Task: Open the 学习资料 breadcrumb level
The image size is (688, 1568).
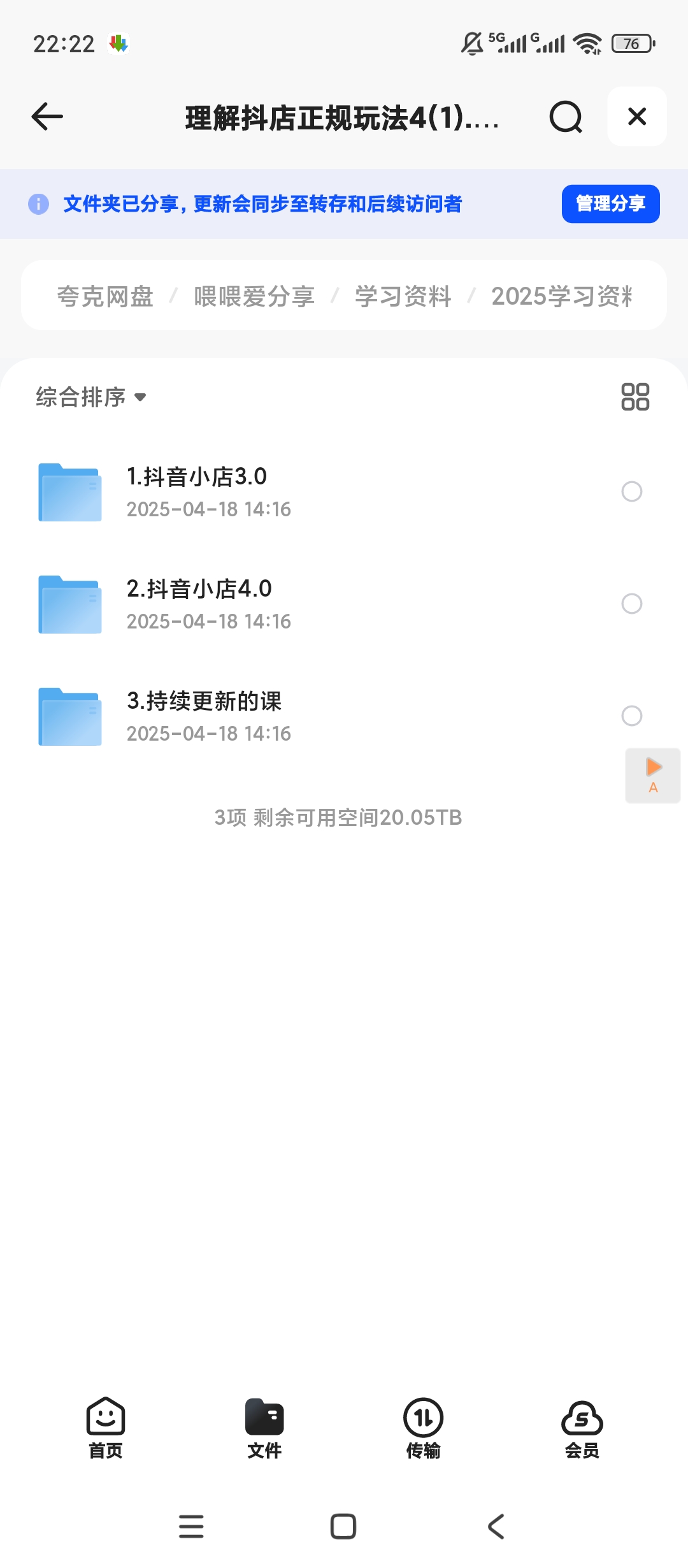Action: pyautogui.click(x=403, y=295)
